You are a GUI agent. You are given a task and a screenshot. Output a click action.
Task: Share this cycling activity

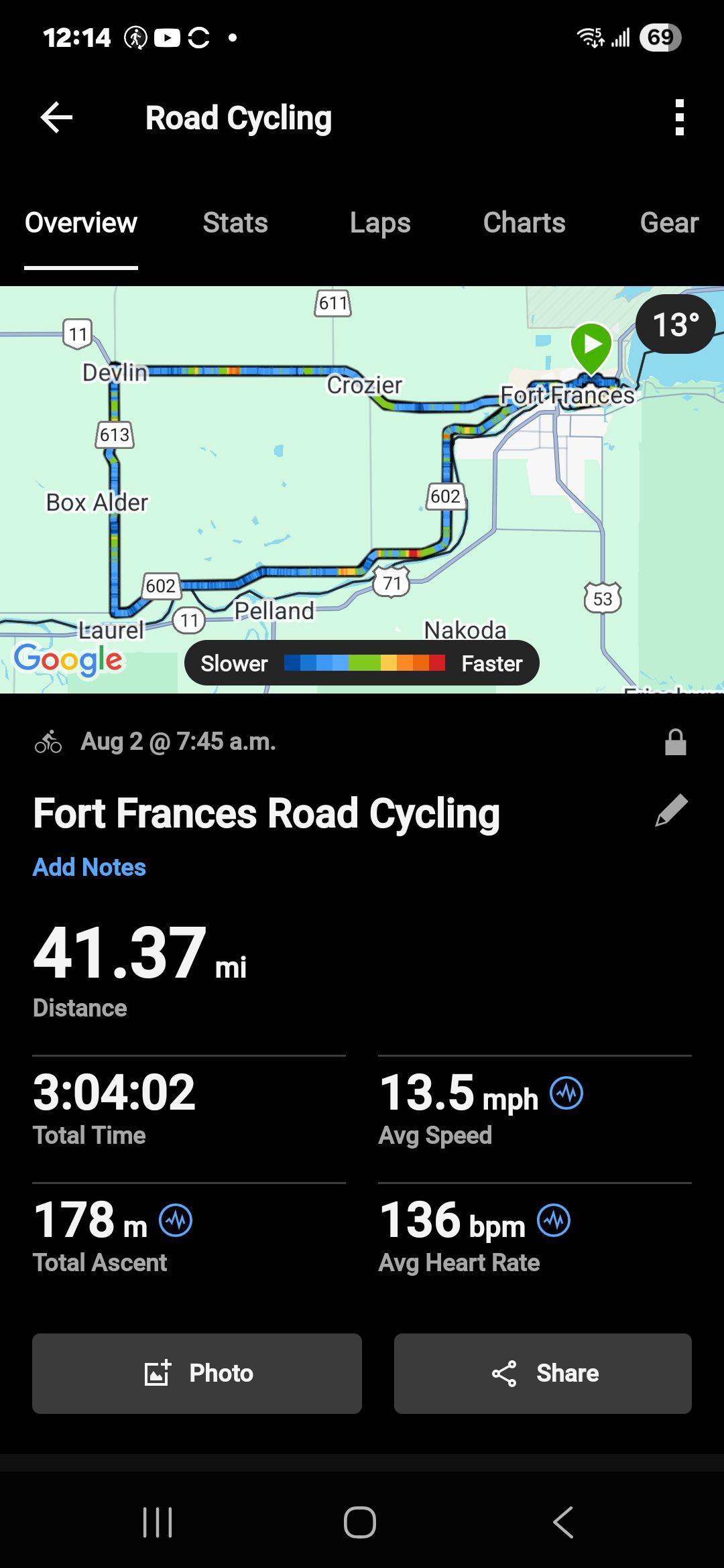pos(543,1374)
